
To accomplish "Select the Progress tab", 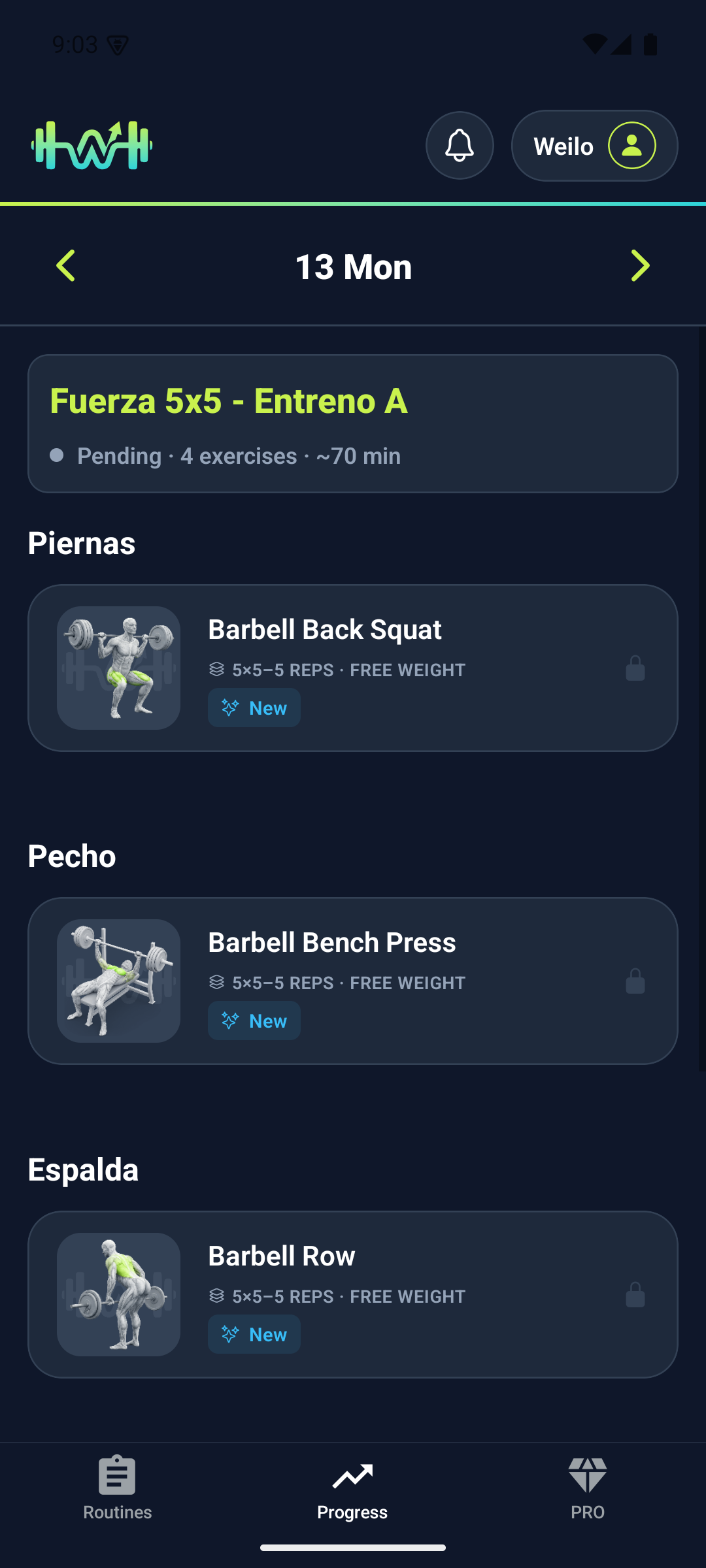I will tap(352, 1488).
